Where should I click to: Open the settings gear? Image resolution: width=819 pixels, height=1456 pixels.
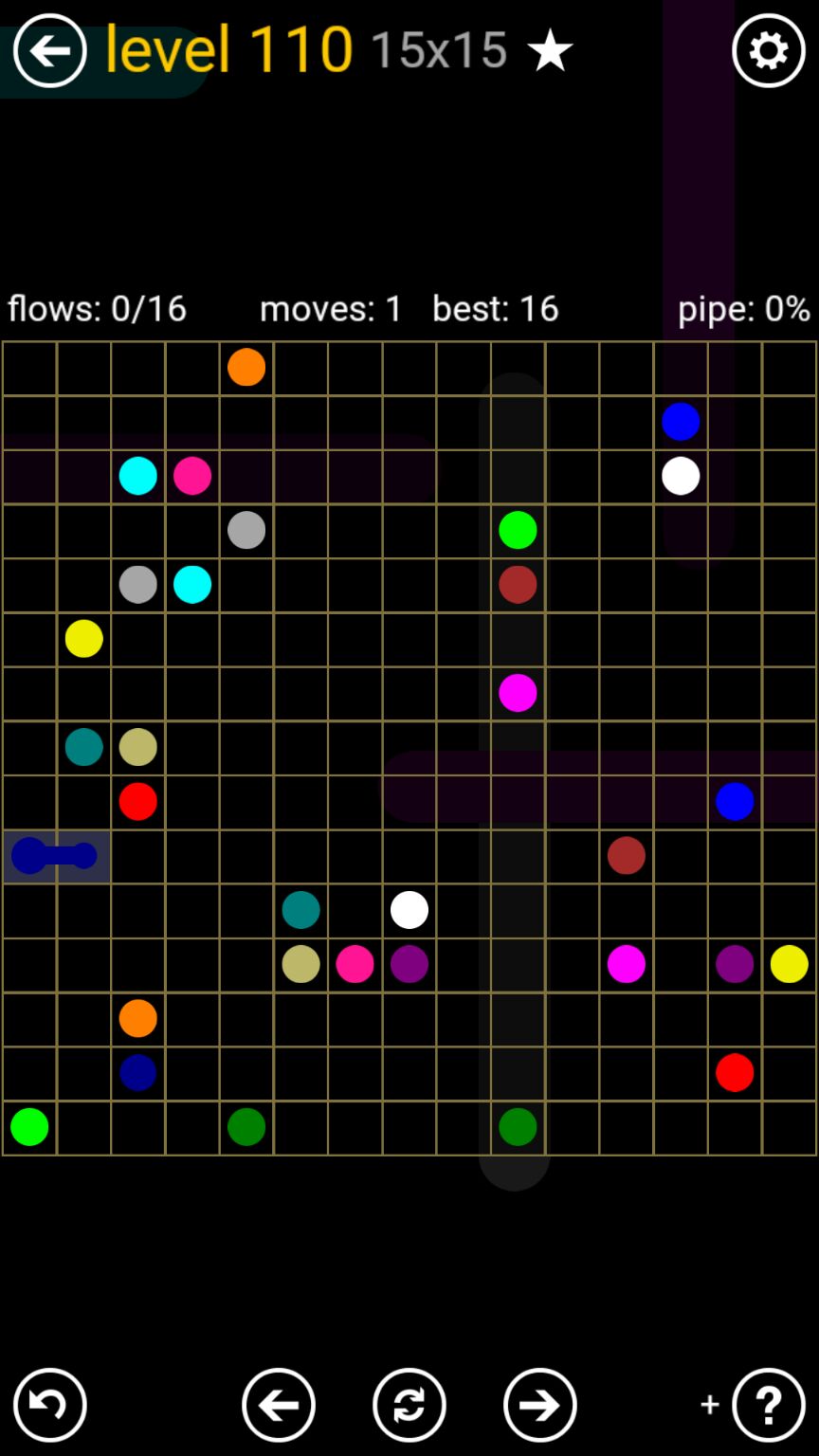click(768, 50)
